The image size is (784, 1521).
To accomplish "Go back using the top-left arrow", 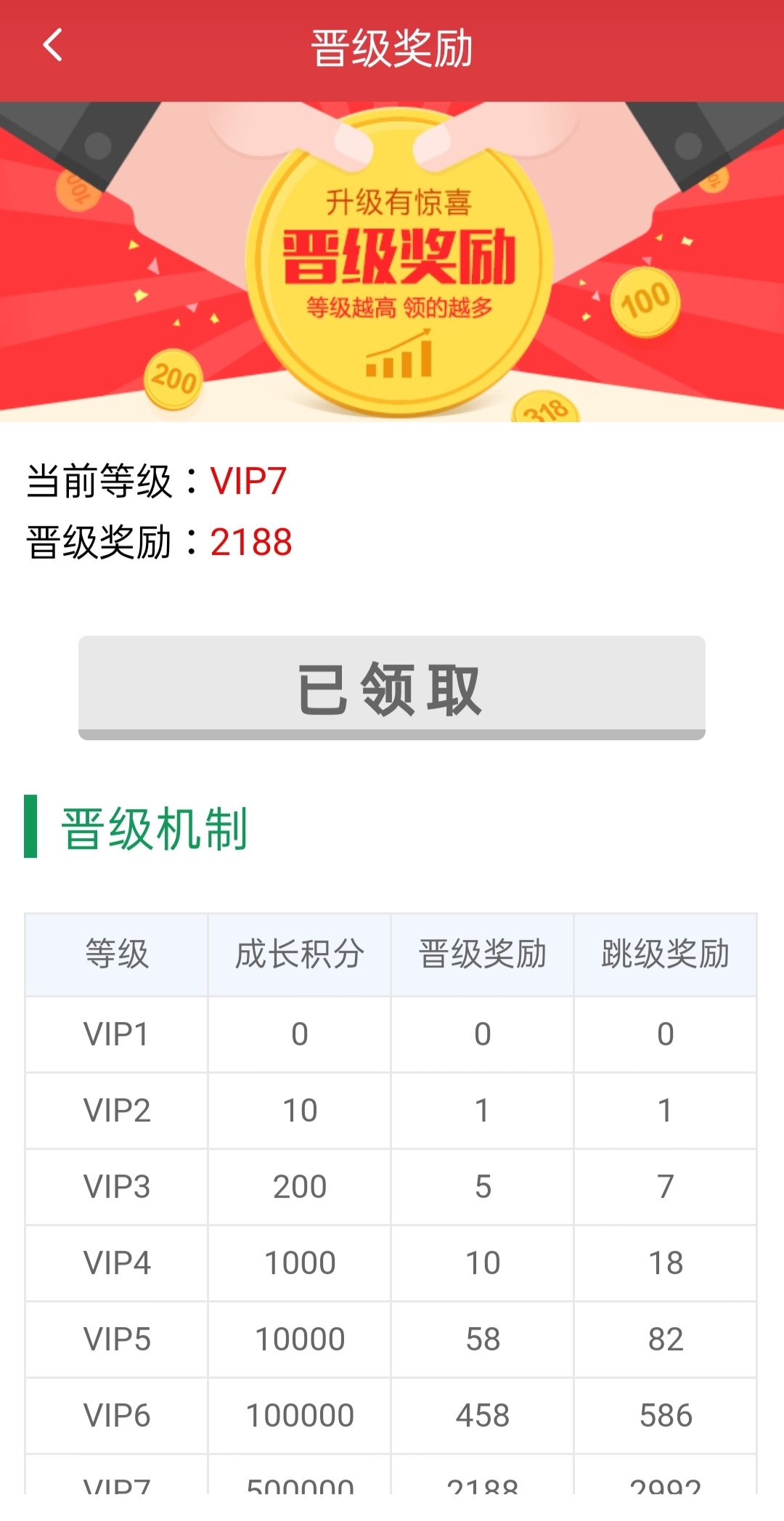I will click(x=52, y=46).
